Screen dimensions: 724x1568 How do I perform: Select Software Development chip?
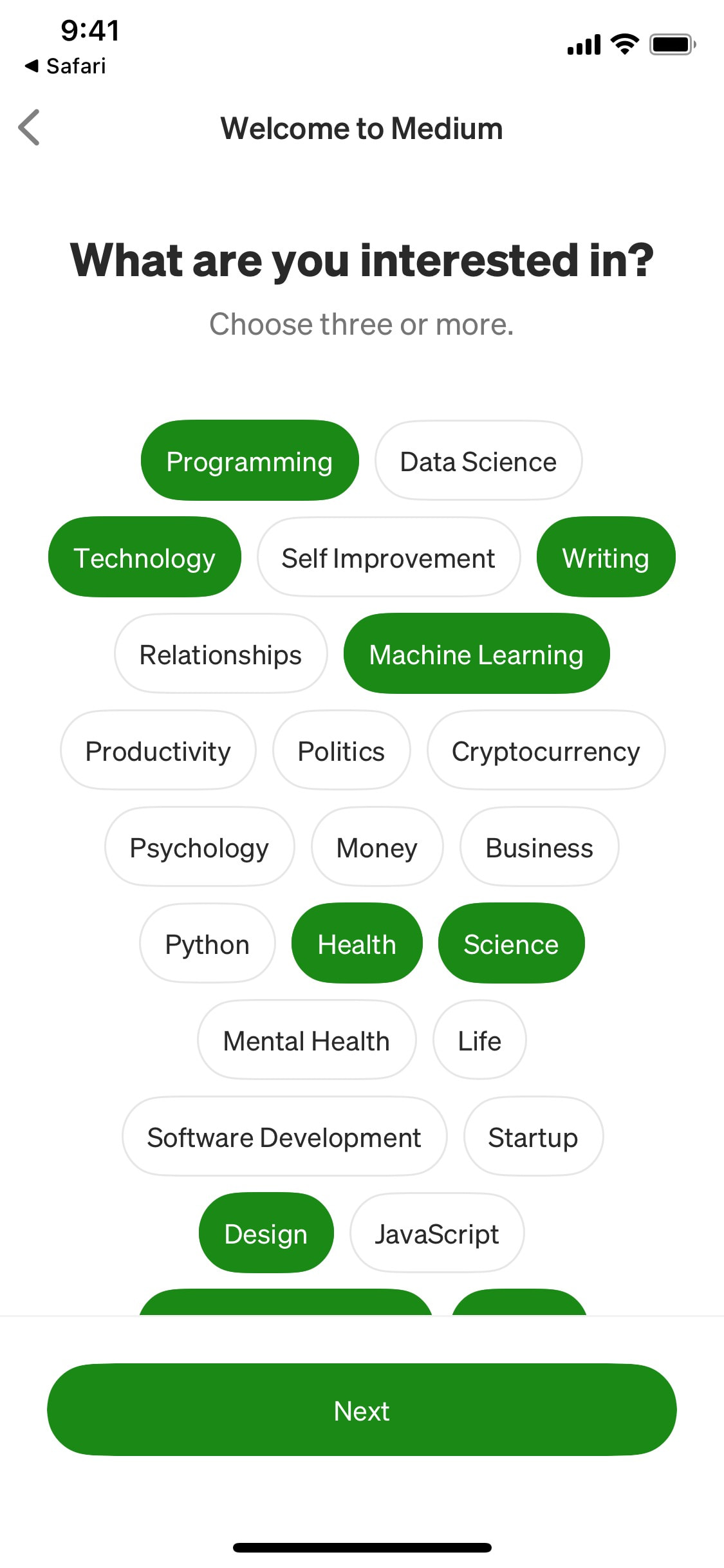click(284, 1137)
